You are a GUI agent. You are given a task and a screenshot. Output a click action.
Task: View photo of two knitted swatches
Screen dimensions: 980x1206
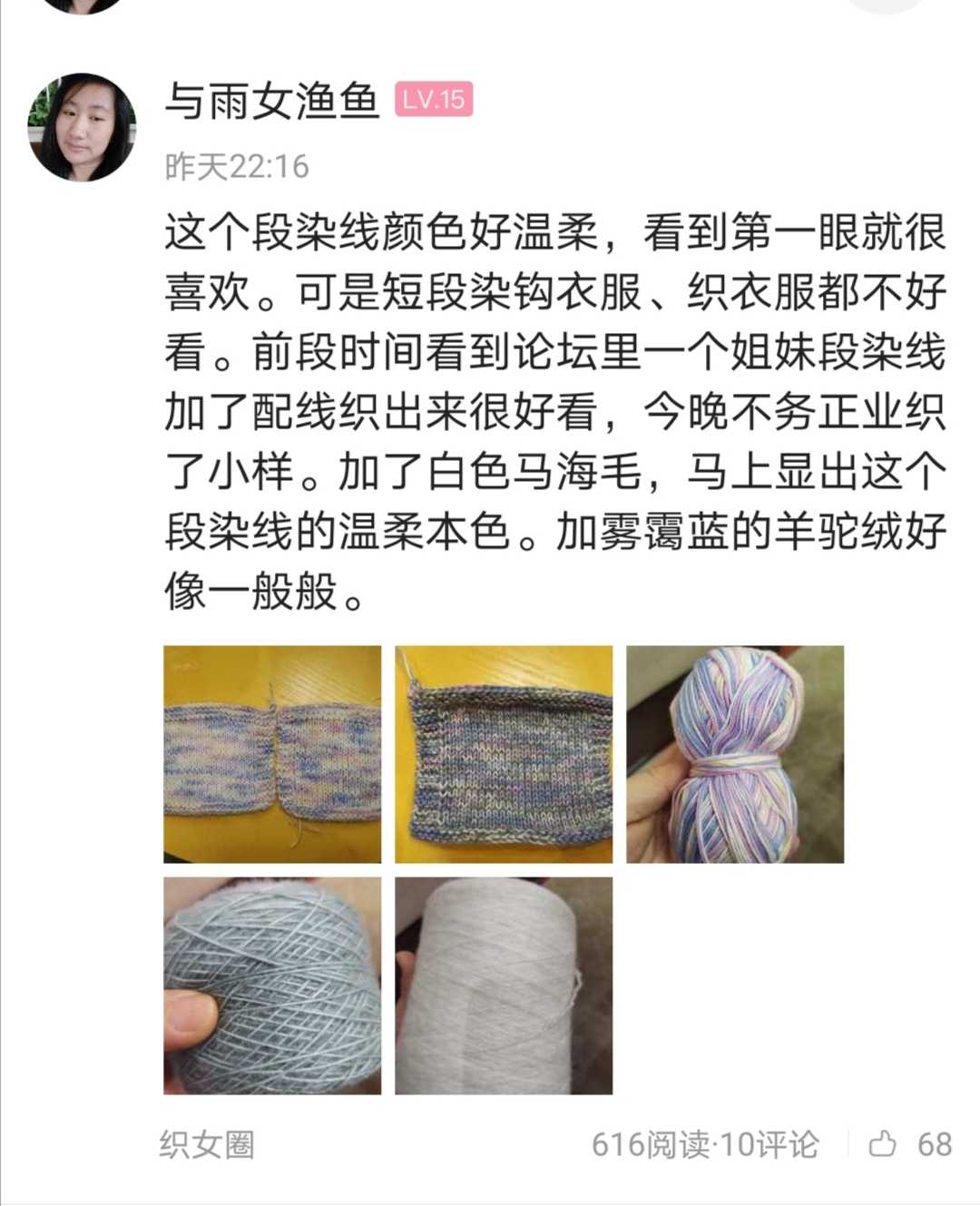click(x=272, y=753)
